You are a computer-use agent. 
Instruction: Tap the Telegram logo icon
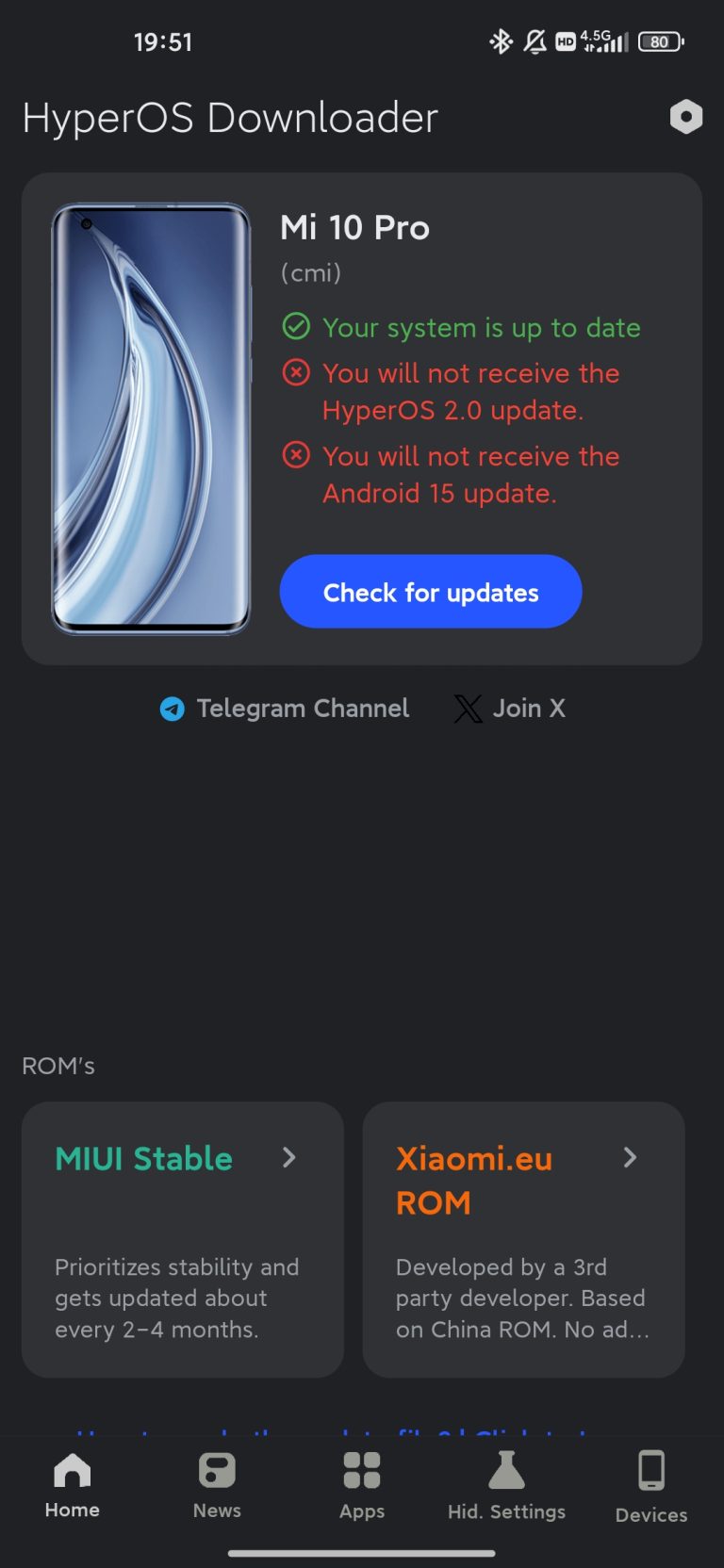(173, 709)
